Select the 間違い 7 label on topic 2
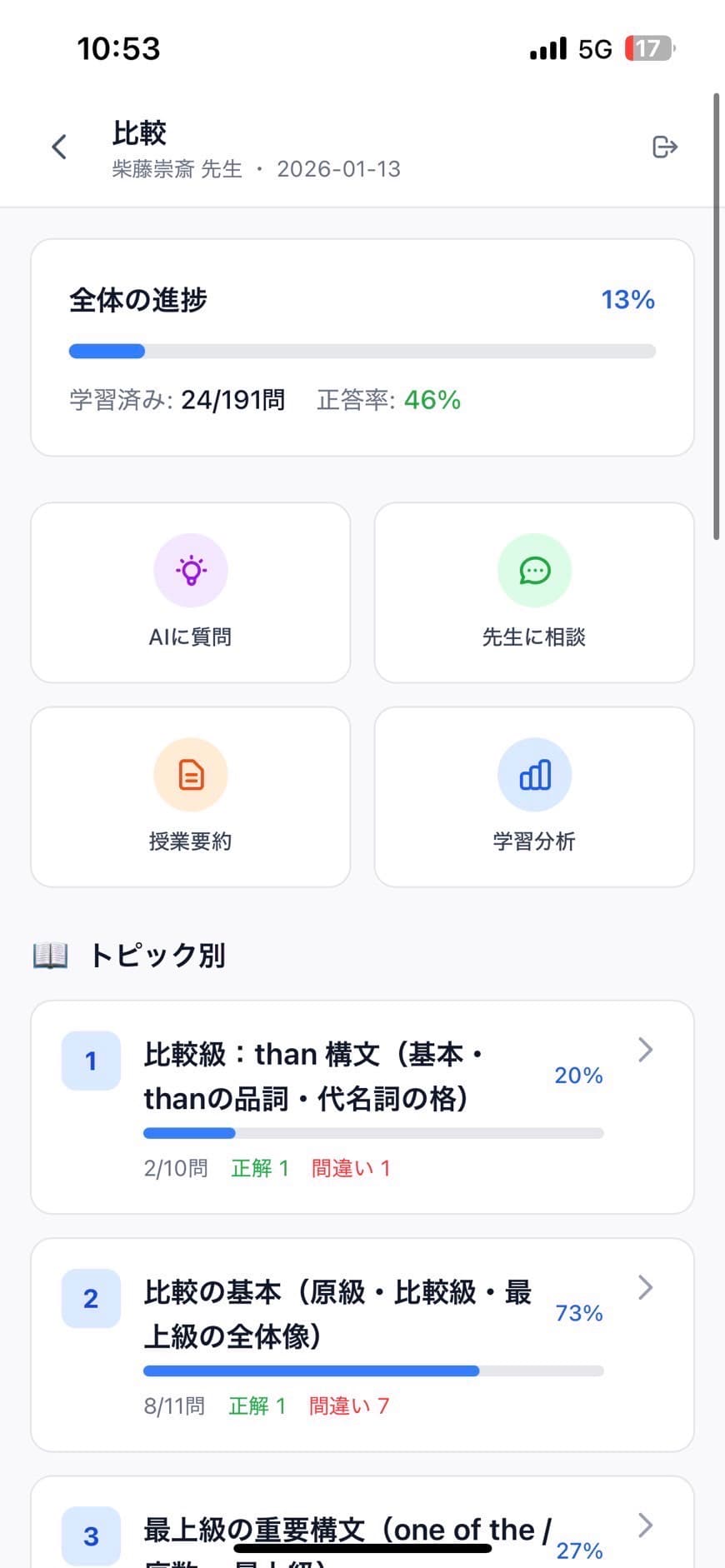725x1568 pixels. coord(347,1406)
